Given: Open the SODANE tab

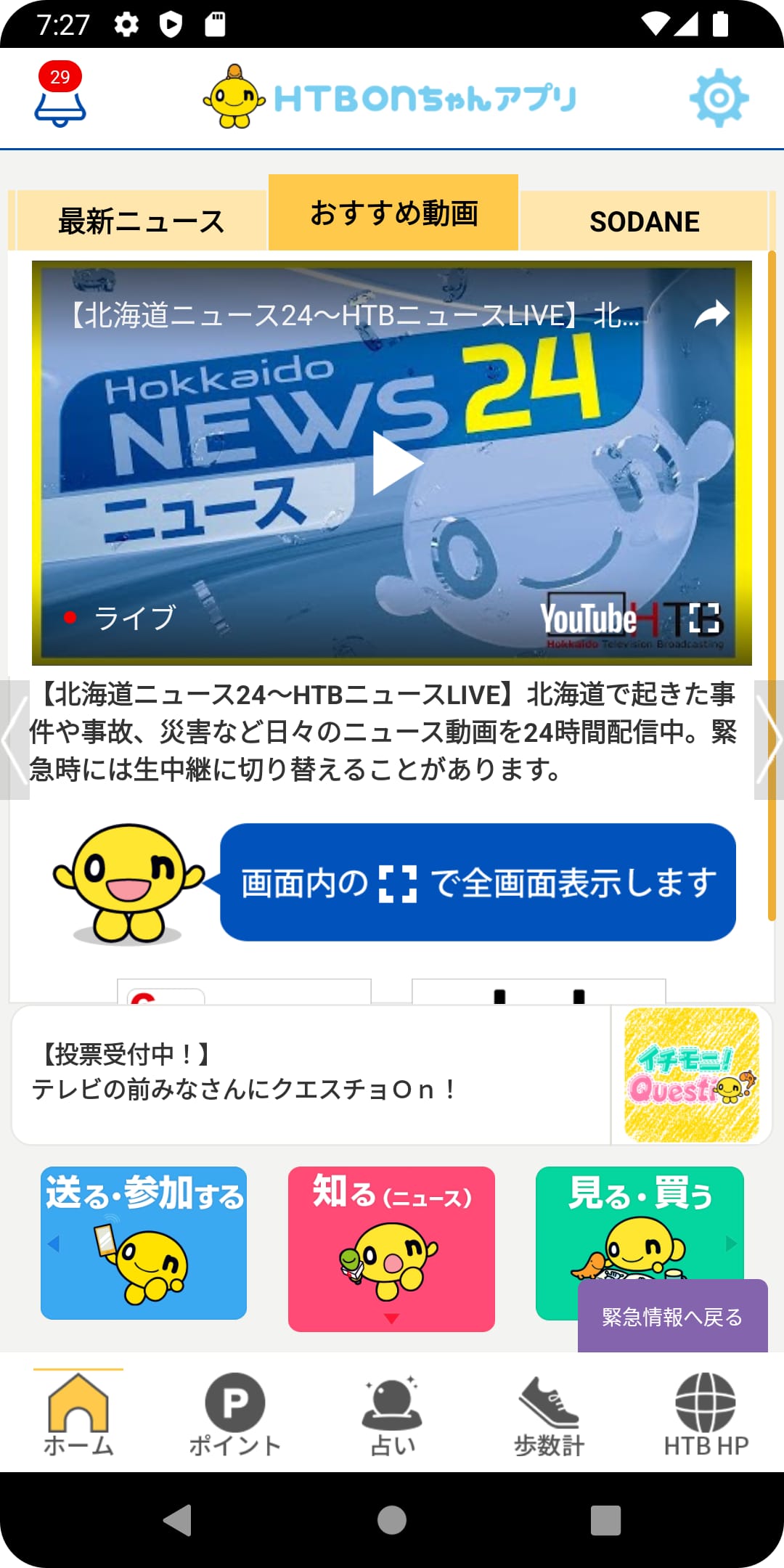Looking at the screenshot, I should [645, 219].
